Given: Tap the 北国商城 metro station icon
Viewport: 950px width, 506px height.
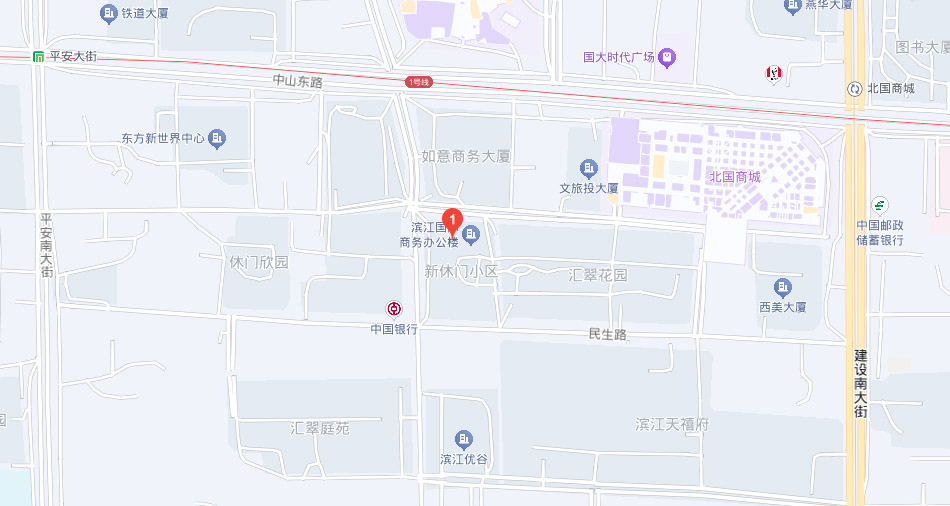Looking at the screenshot, I should [855, 88].
